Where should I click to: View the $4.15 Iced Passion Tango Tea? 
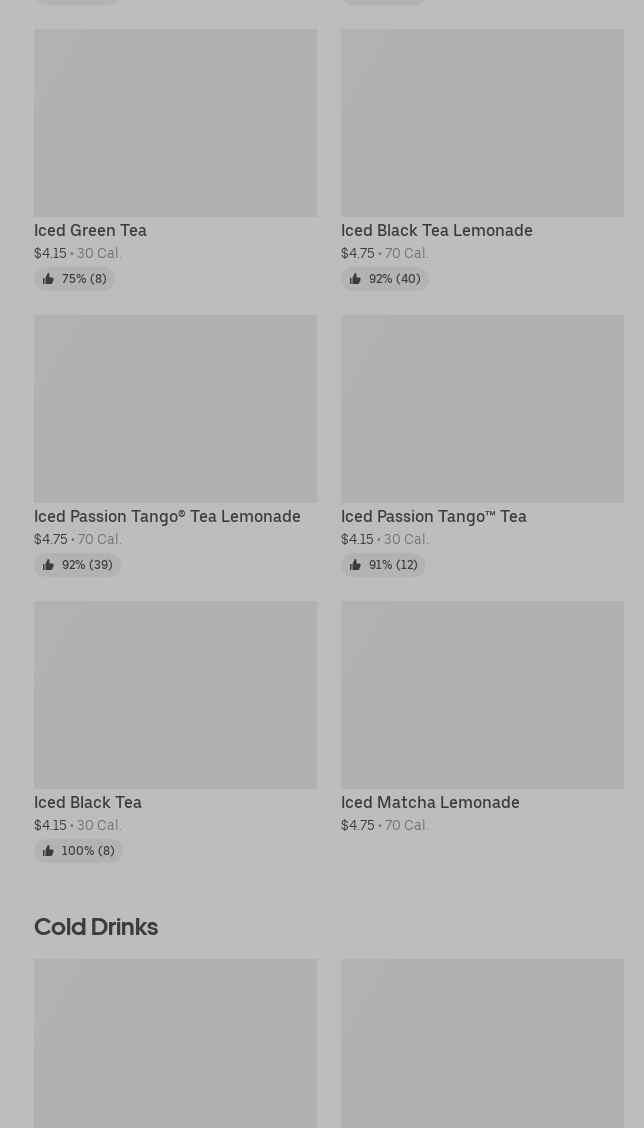[x=482, y=445]
